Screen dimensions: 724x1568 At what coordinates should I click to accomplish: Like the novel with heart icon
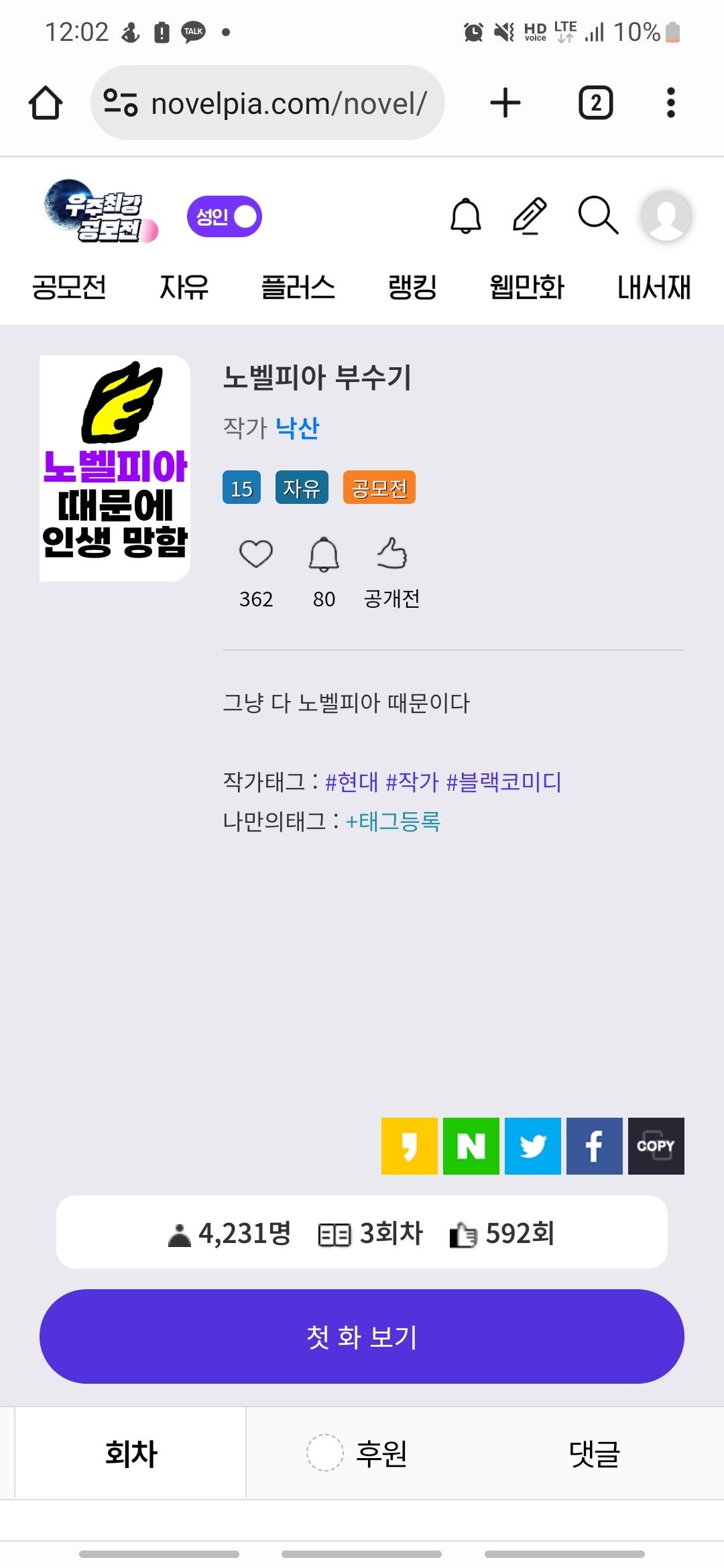pos(256,554)
